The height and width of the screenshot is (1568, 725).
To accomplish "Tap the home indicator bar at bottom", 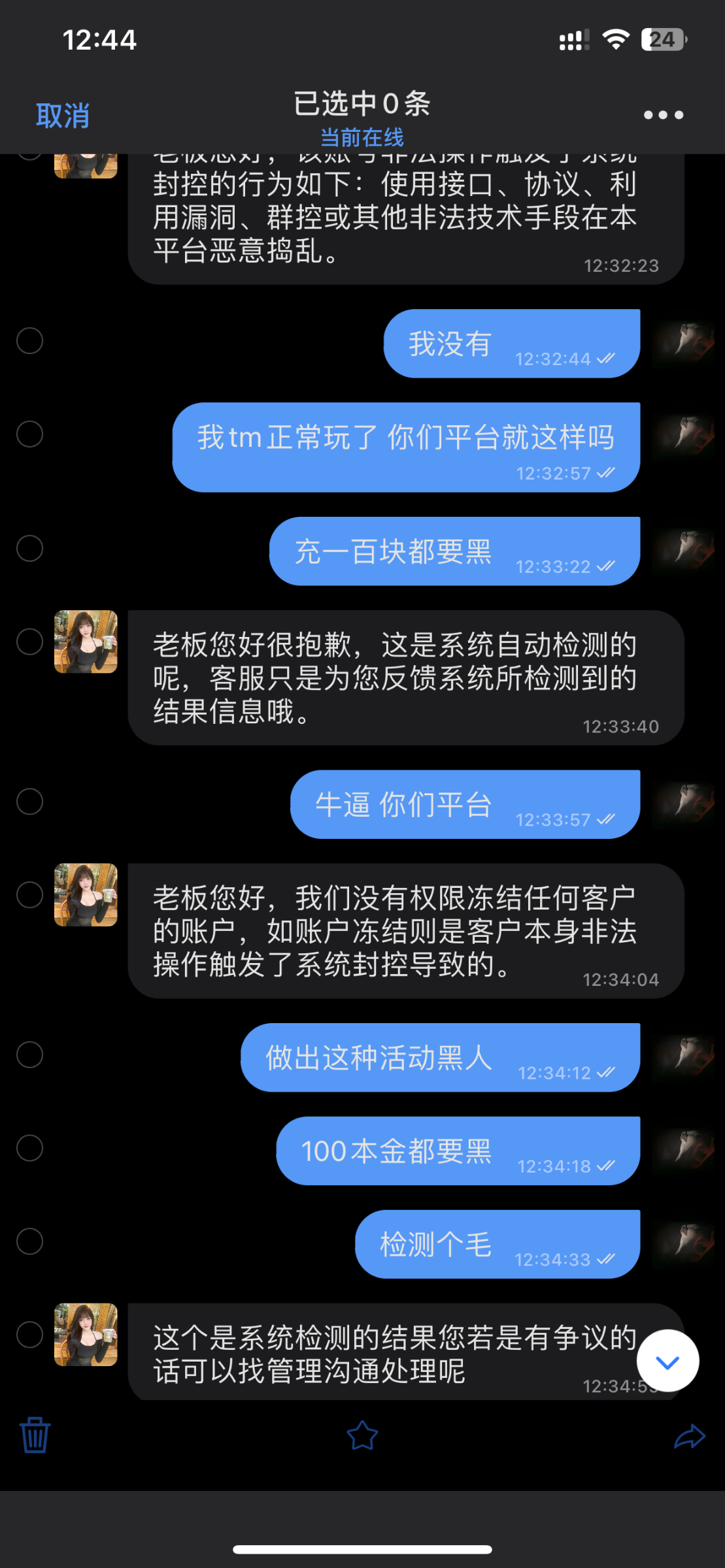I will (362, 1548).
